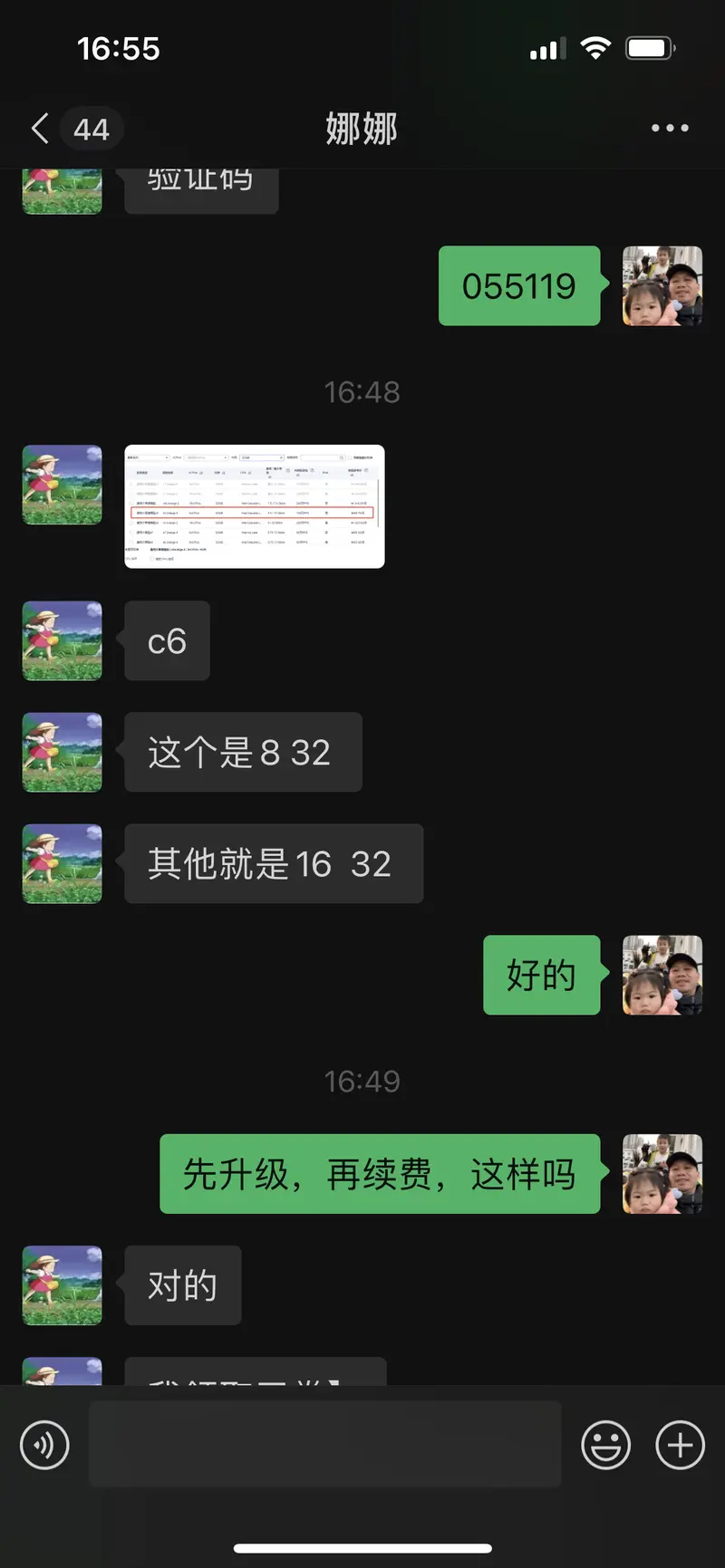This screenshot has width=725, height=1568.
Task: Open the emoji sticker panel
Action: pyautogui.click(x=605, y=1445)
